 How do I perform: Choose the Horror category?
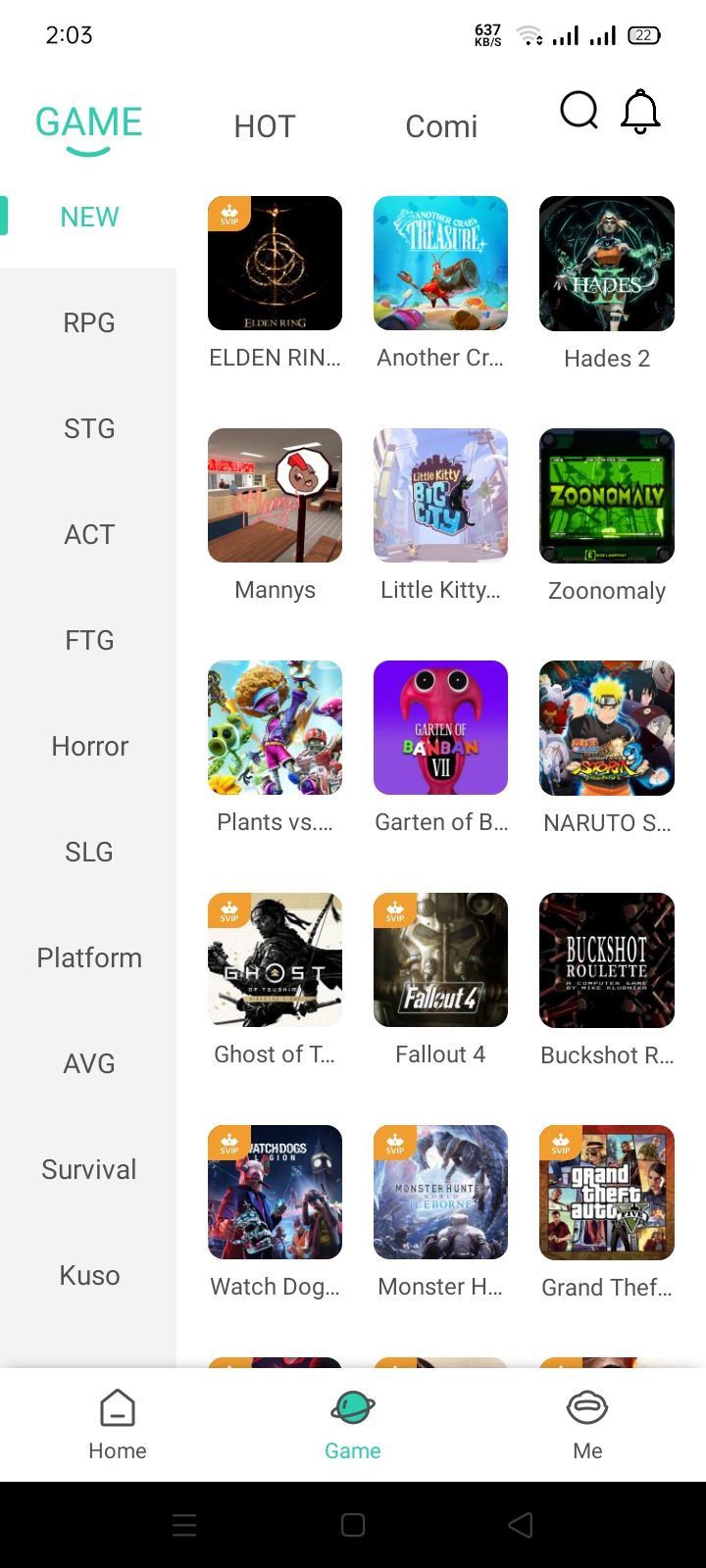89,746
